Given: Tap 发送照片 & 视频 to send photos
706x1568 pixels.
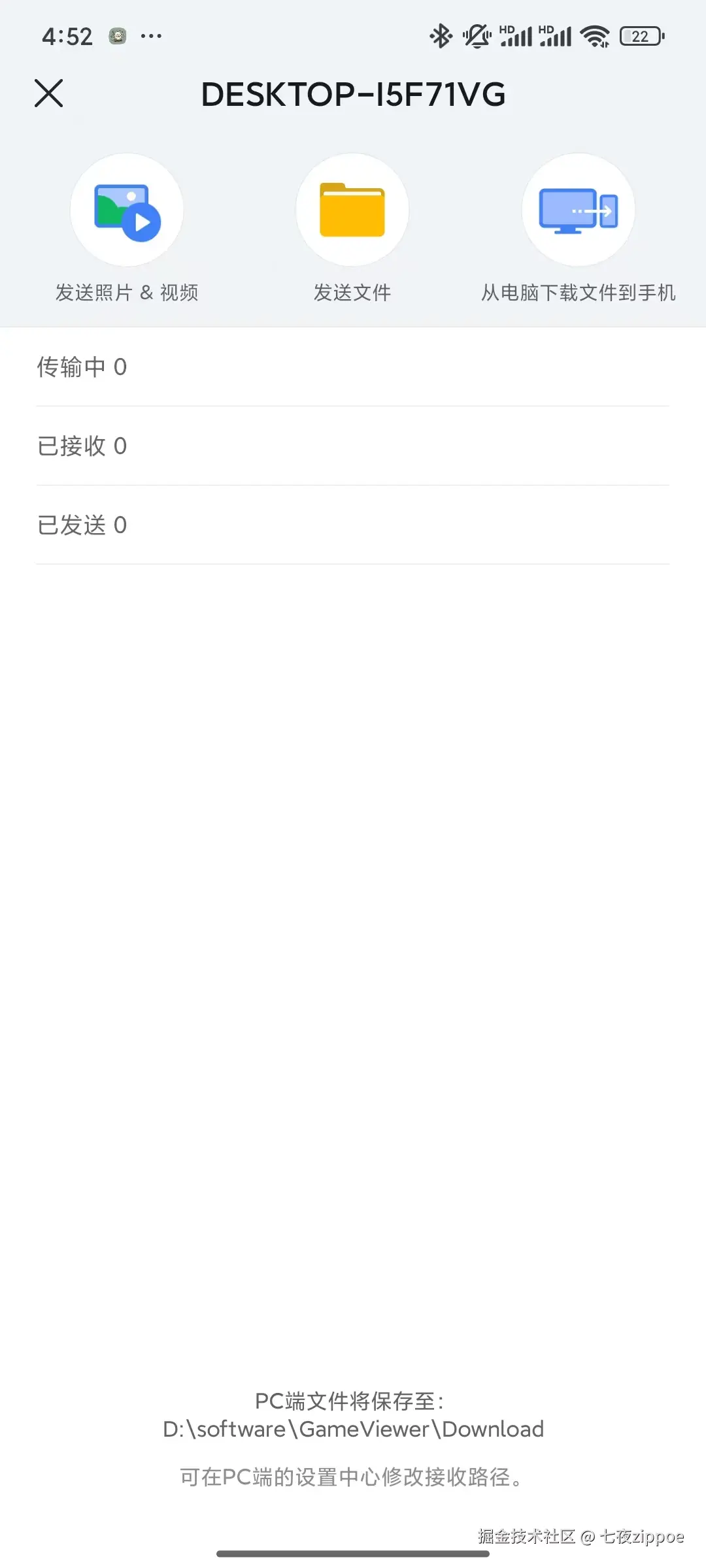Looking at the screenshot, I should pos(127,210).
